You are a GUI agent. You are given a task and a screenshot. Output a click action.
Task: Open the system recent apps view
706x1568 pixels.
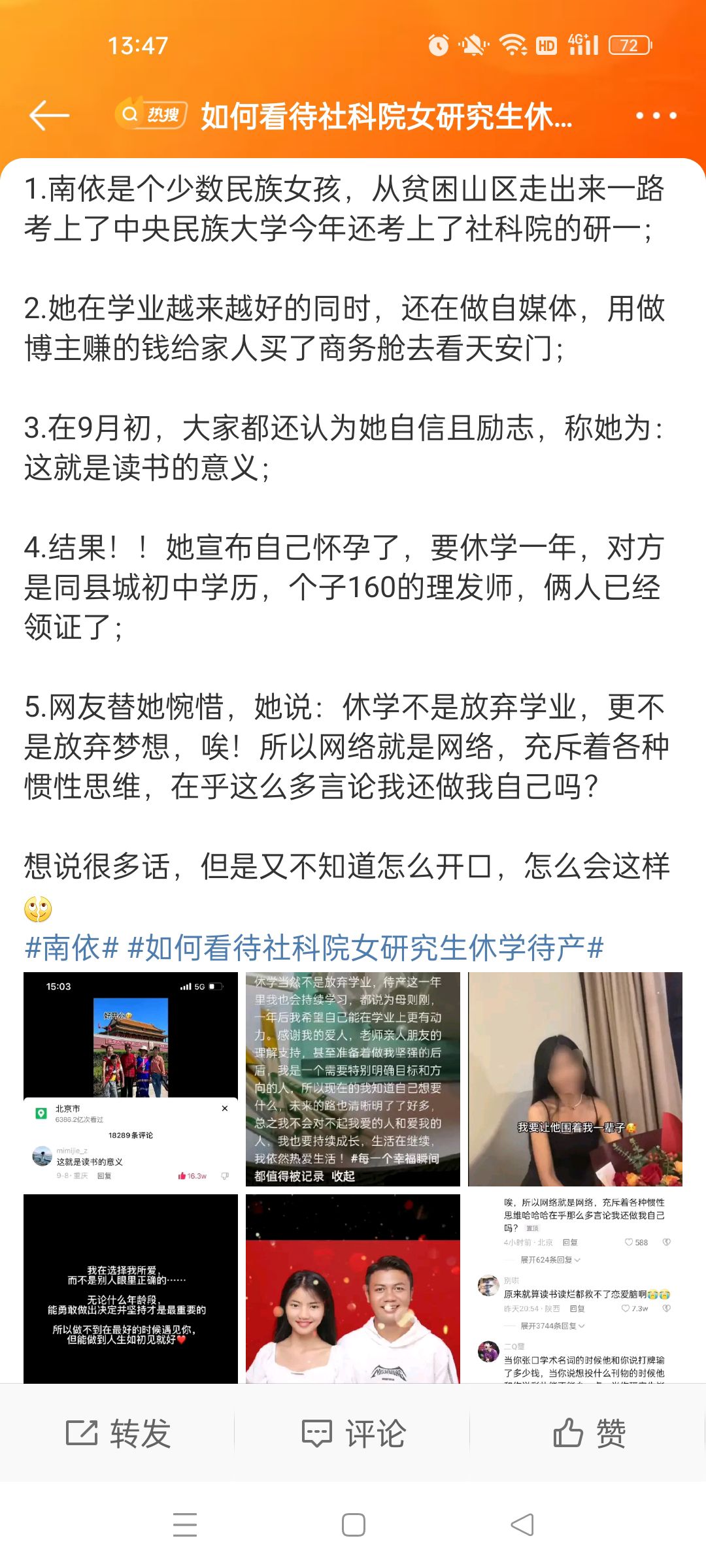(x=185, y=1525)
